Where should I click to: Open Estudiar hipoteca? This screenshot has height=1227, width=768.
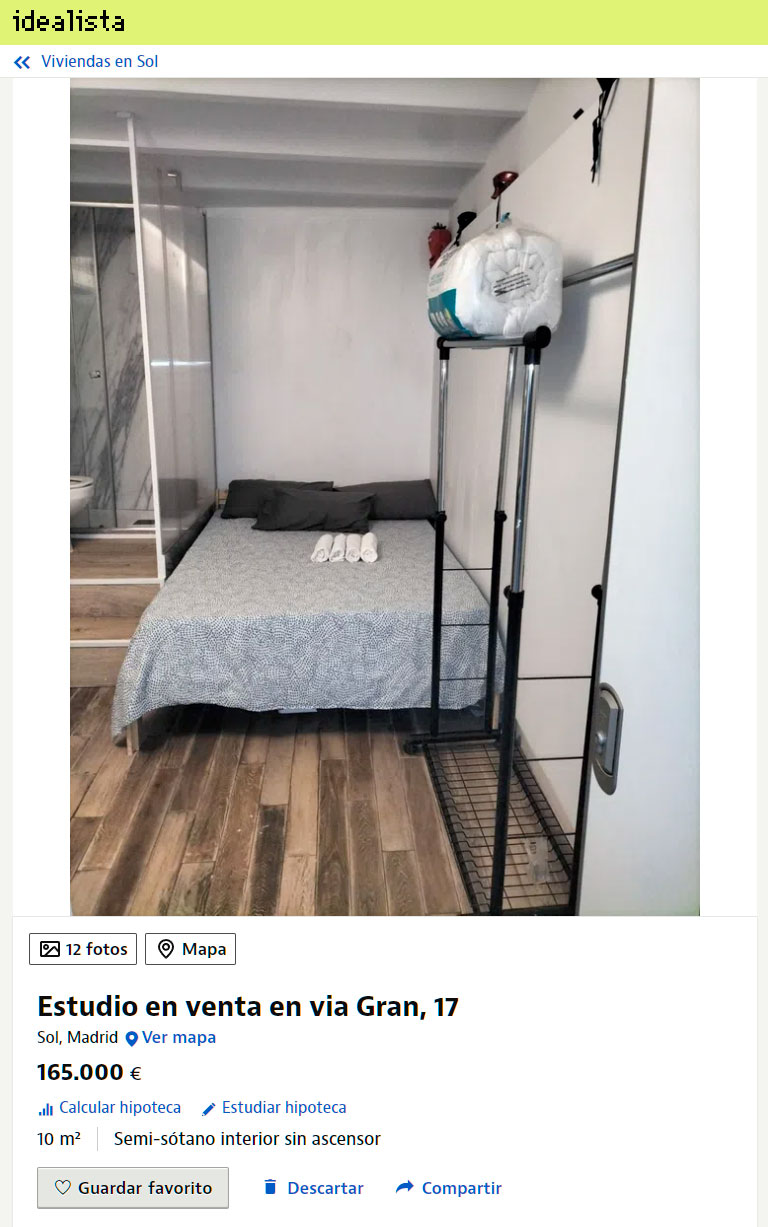click(274, 1108)
